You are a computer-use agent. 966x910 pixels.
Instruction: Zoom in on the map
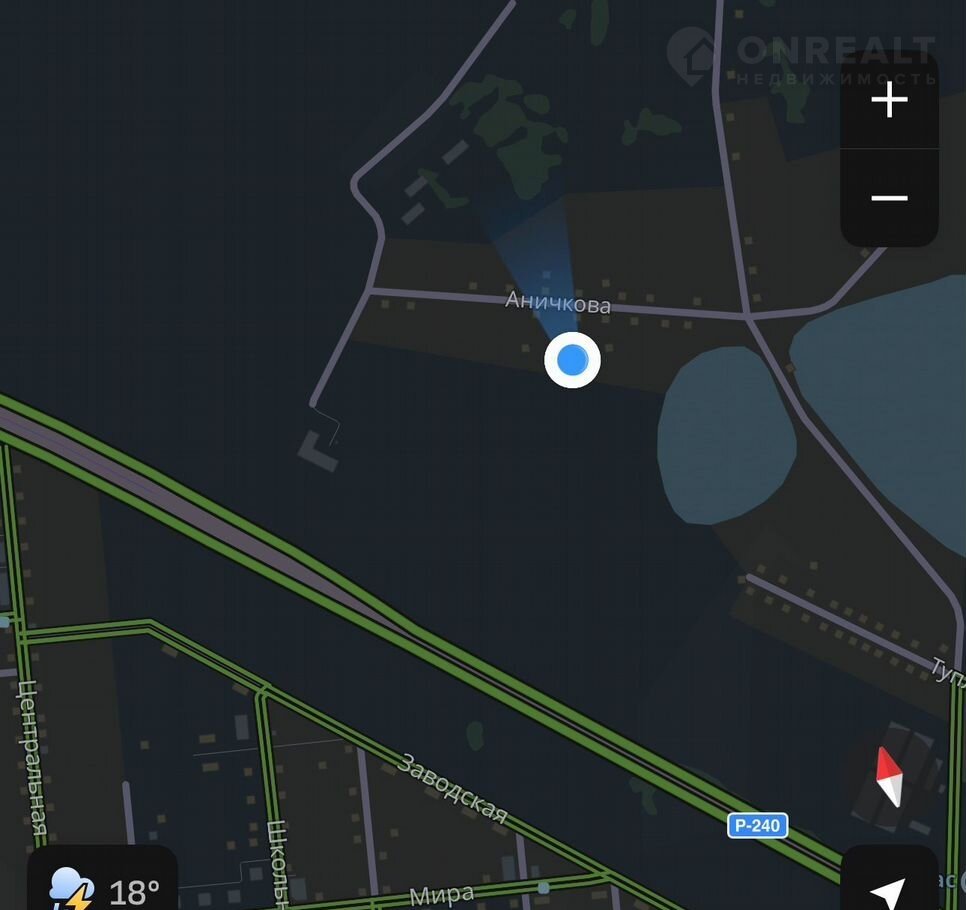click(889, 101)
